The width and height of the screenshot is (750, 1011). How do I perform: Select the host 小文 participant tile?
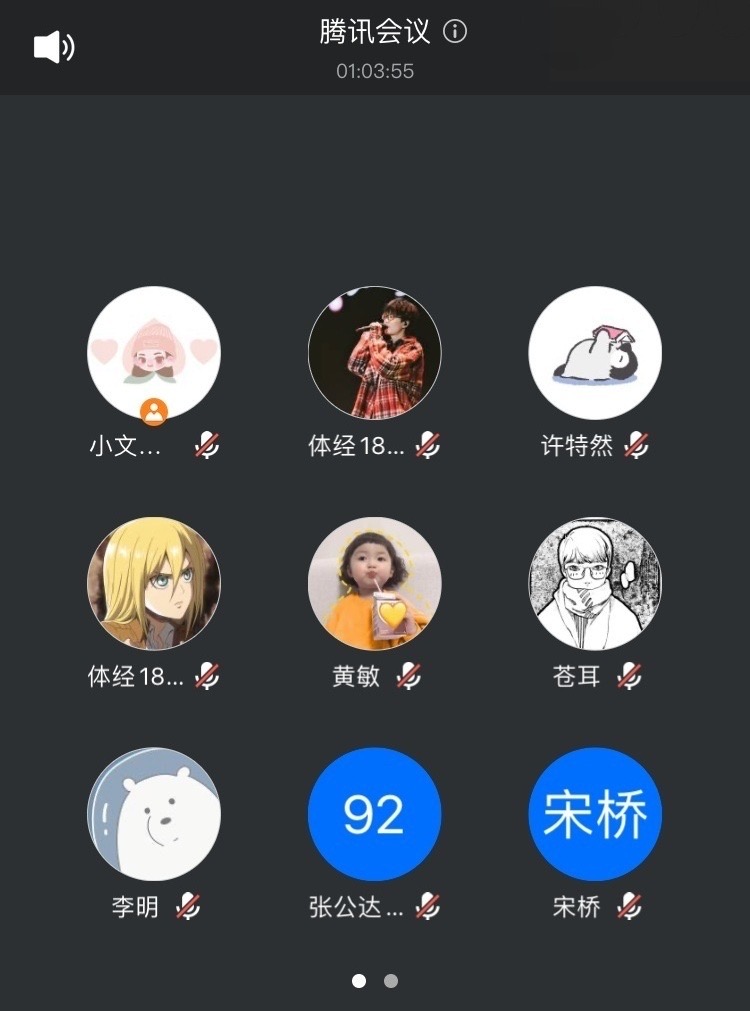(154, 353)
